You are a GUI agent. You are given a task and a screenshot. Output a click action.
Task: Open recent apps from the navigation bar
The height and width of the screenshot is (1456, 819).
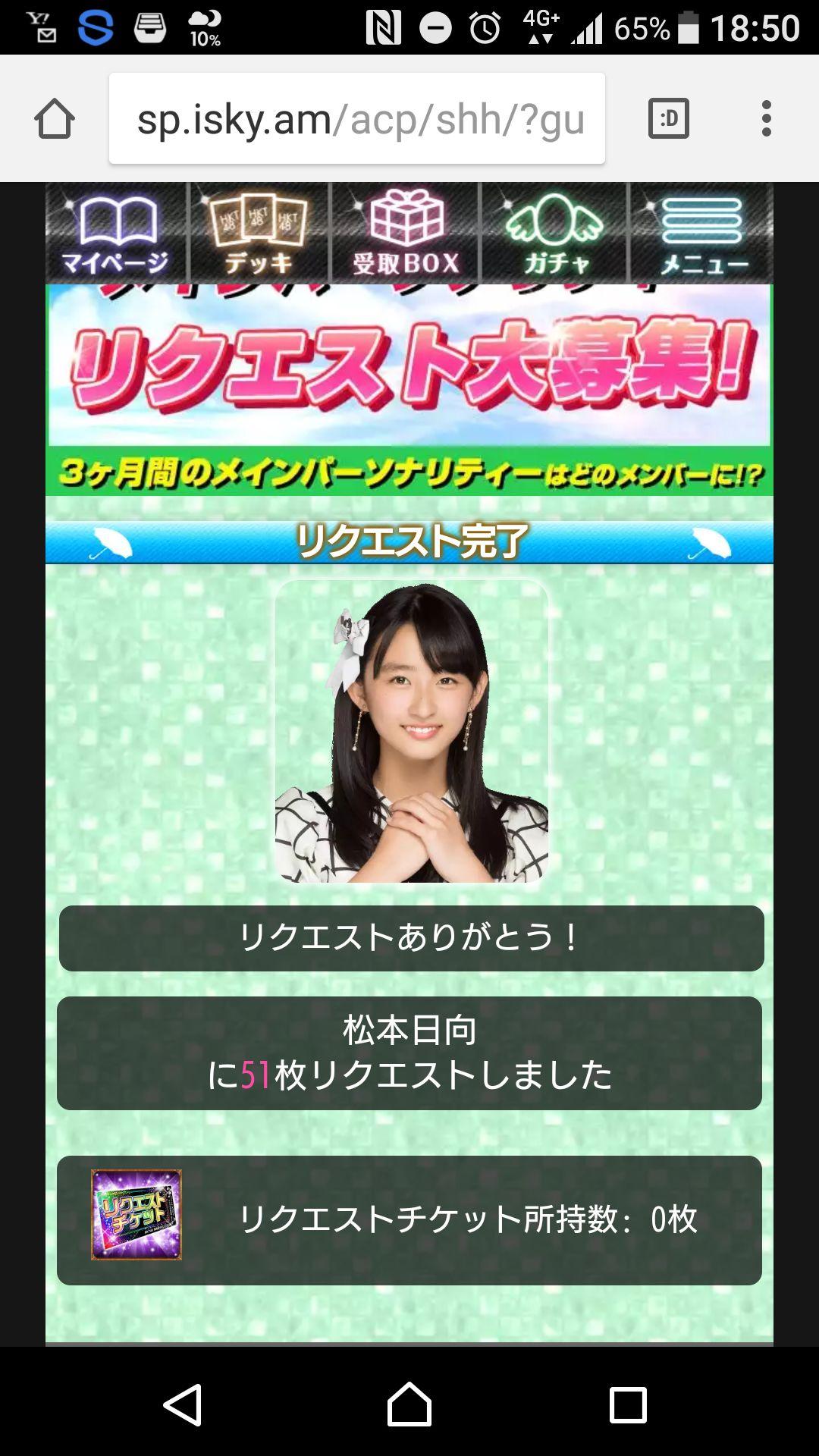628,1405
